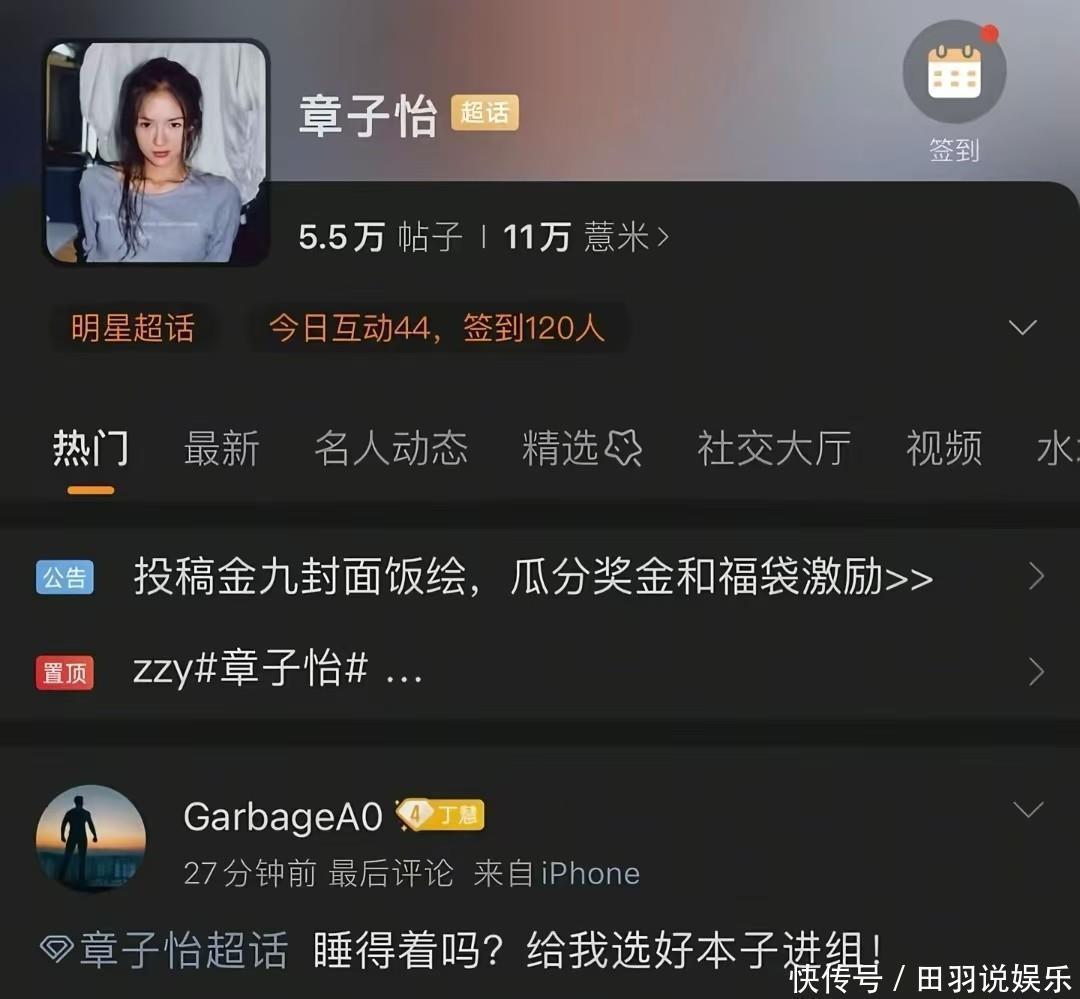Go to the 社交大厅 tab

(773, 449)
